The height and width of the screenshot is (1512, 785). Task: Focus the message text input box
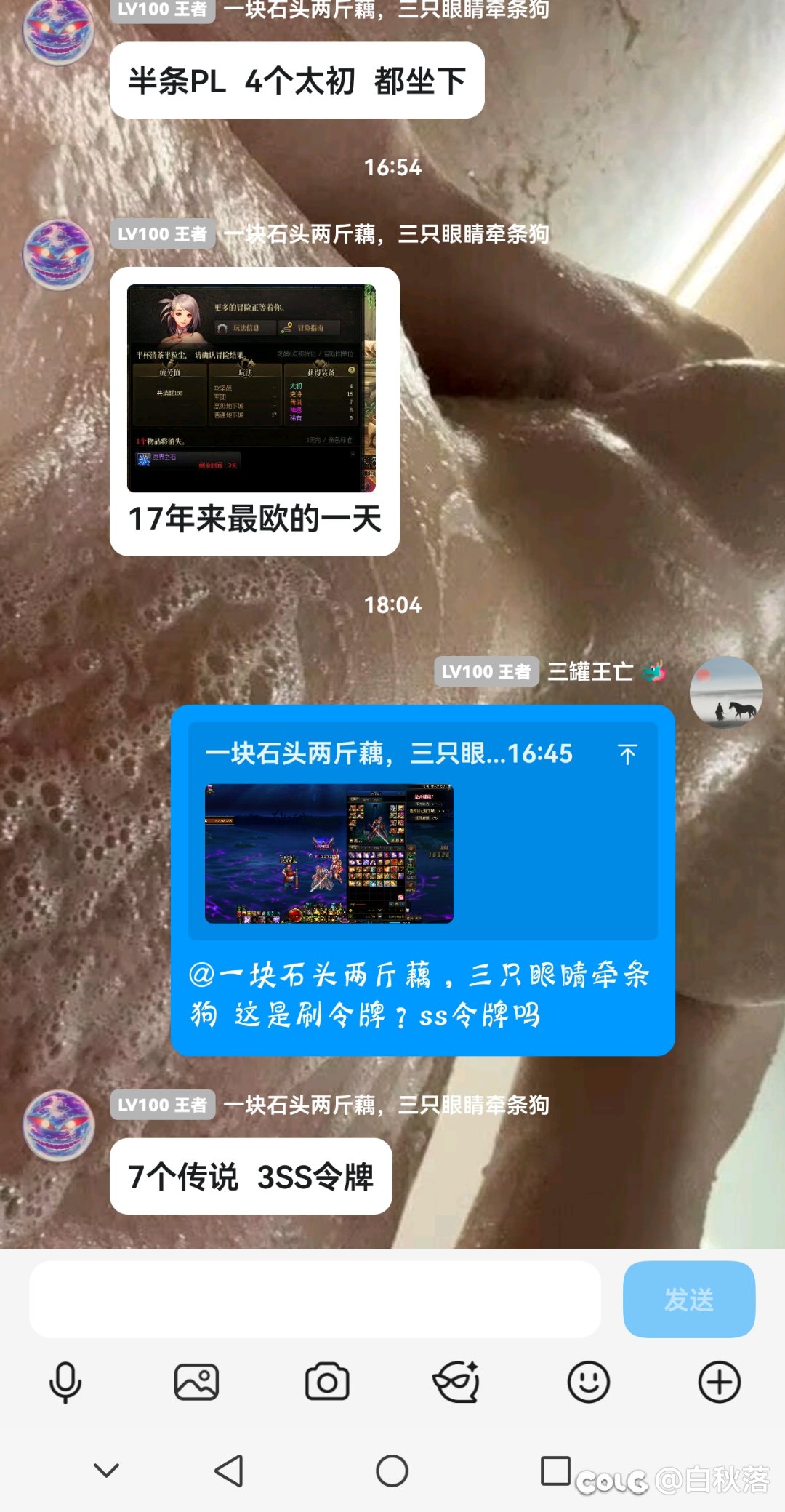point(315,1300)
